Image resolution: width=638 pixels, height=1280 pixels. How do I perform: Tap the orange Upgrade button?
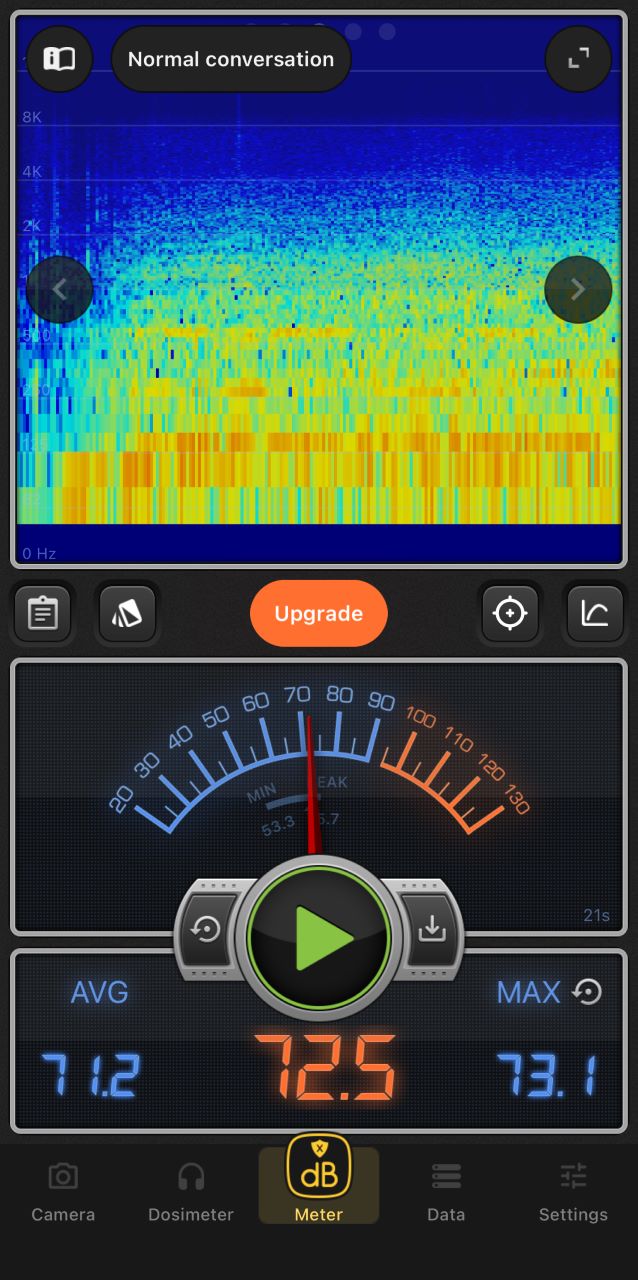tap(318, 613)
